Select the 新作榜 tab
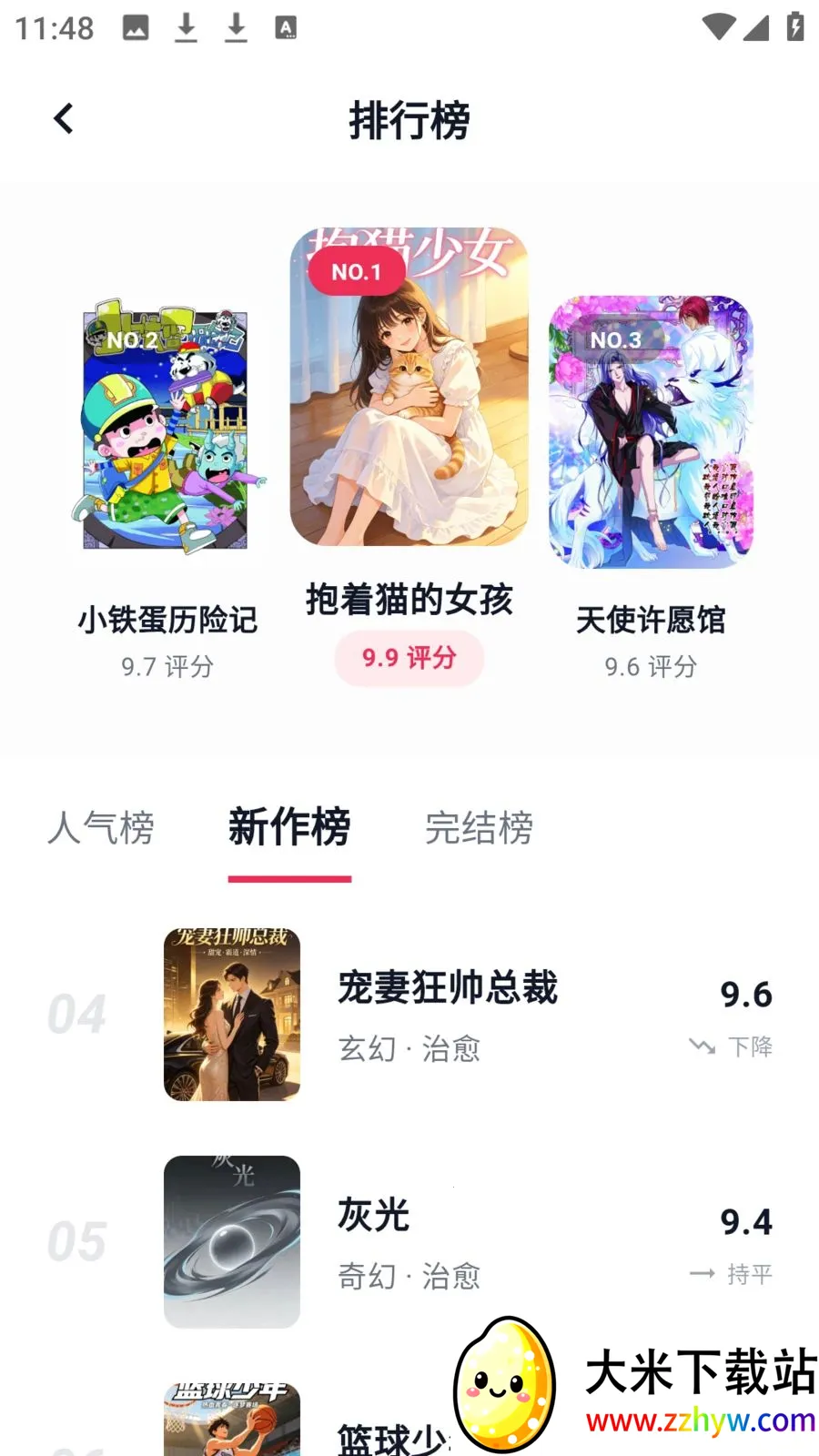The image size is (819, 1456). point(289,828)
